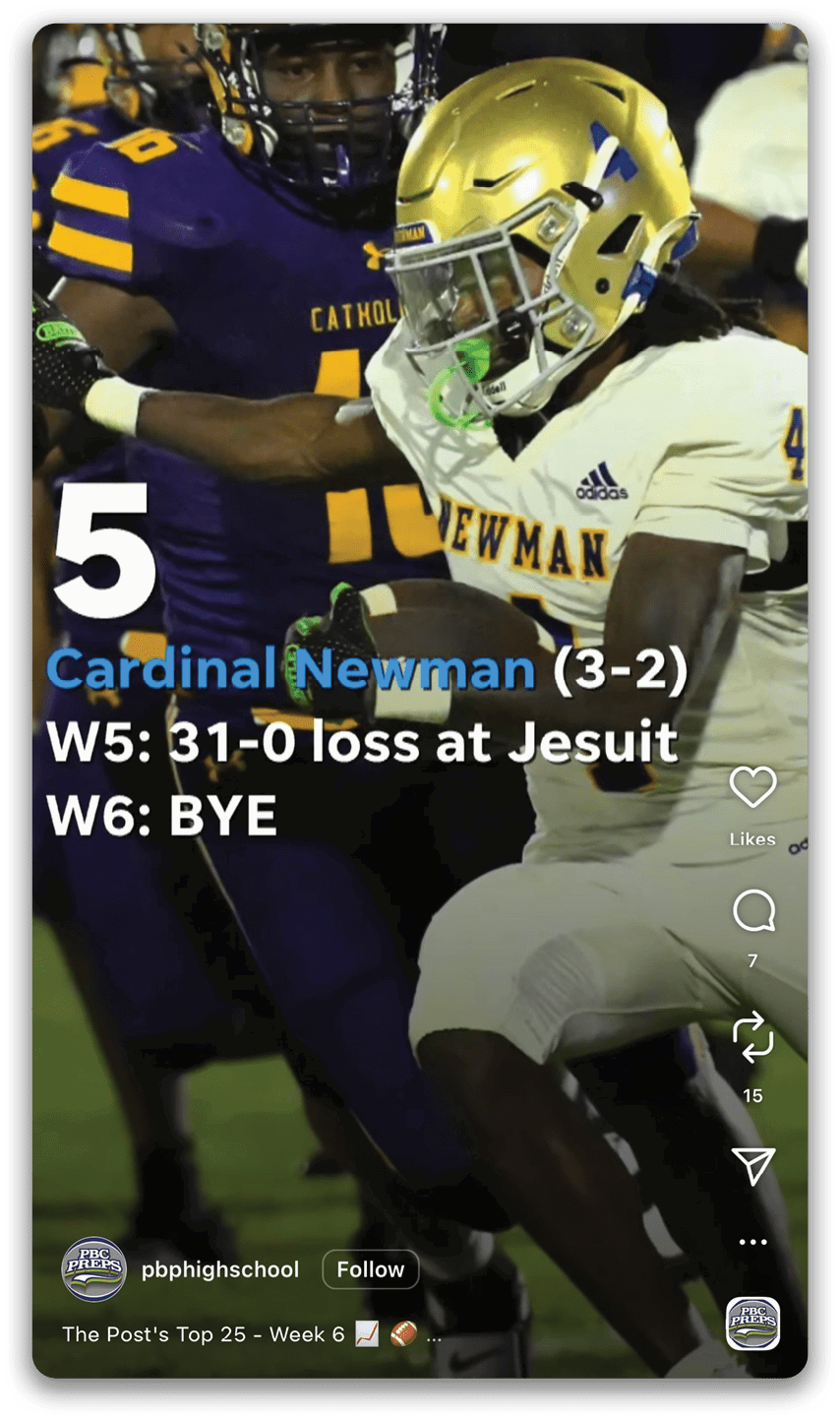Open the three-dot overflow menu
This screenshot has width=840, height=1419.
click(x=753, y=1243)
